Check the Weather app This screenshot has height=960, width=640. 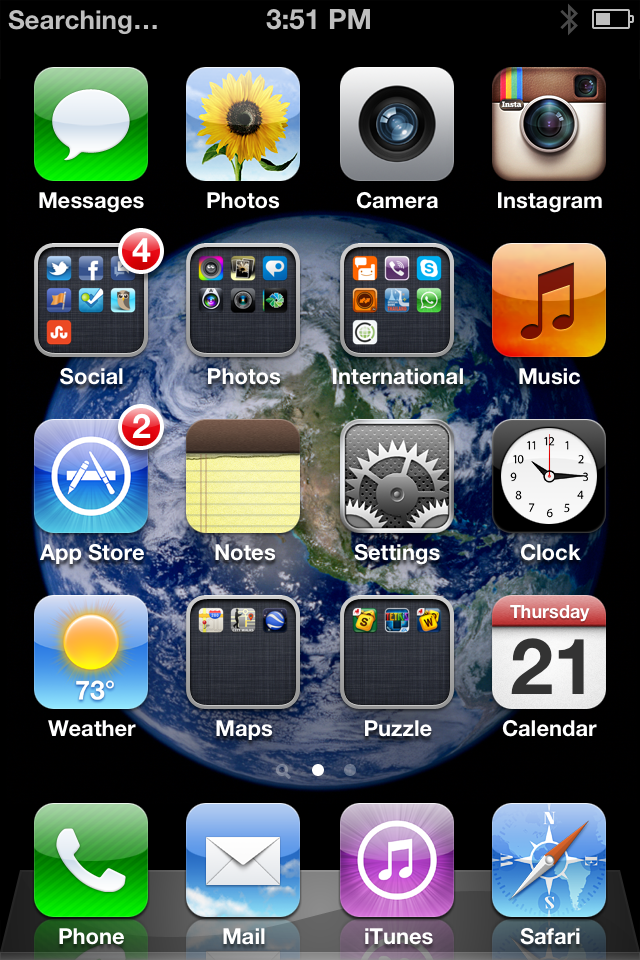[x=91, y=652]
